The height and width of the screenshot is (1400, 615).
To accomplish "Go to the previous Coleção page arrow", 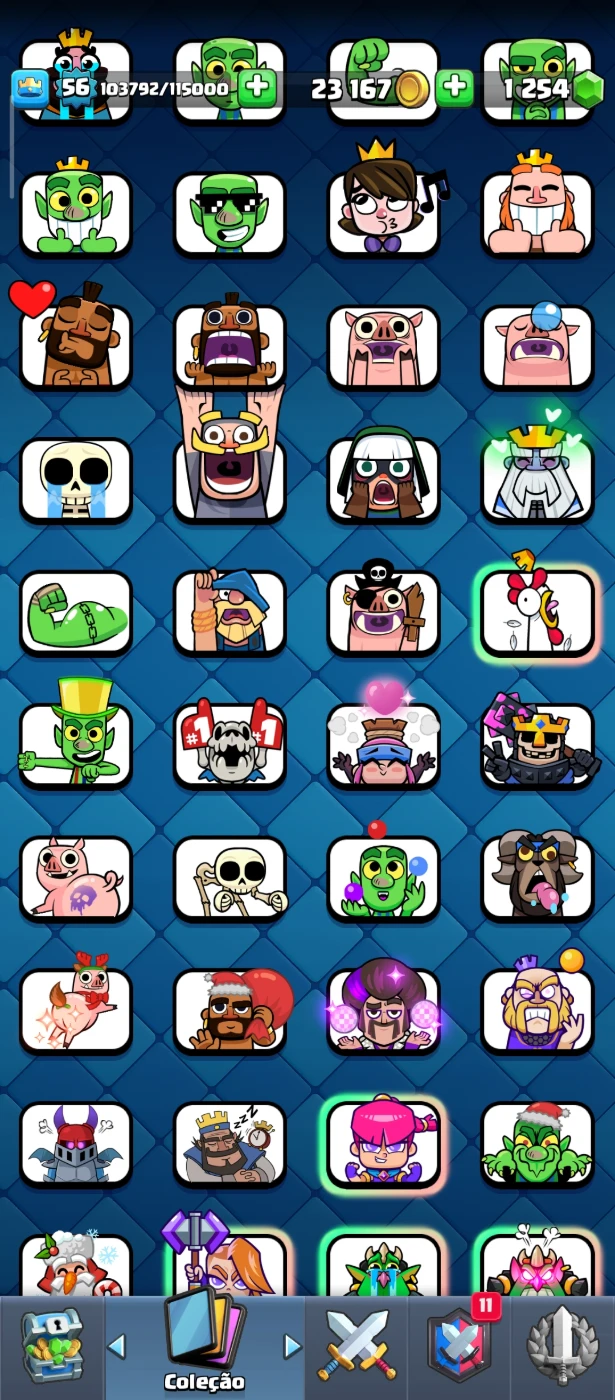I will click(x=117, y=1346).
